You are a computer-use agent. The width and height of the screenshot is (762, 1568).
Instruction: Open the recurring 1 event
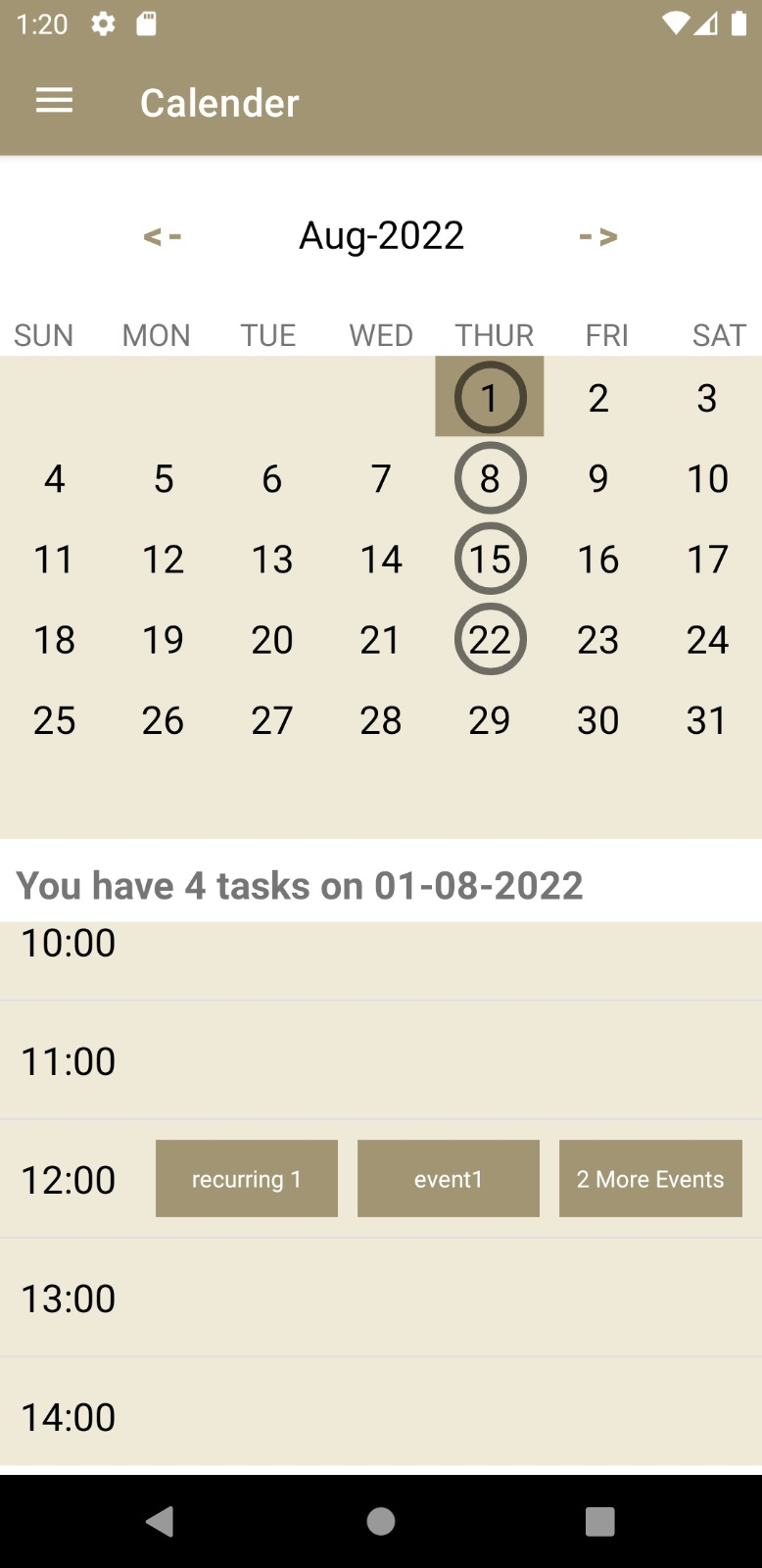coord(247,1179)
